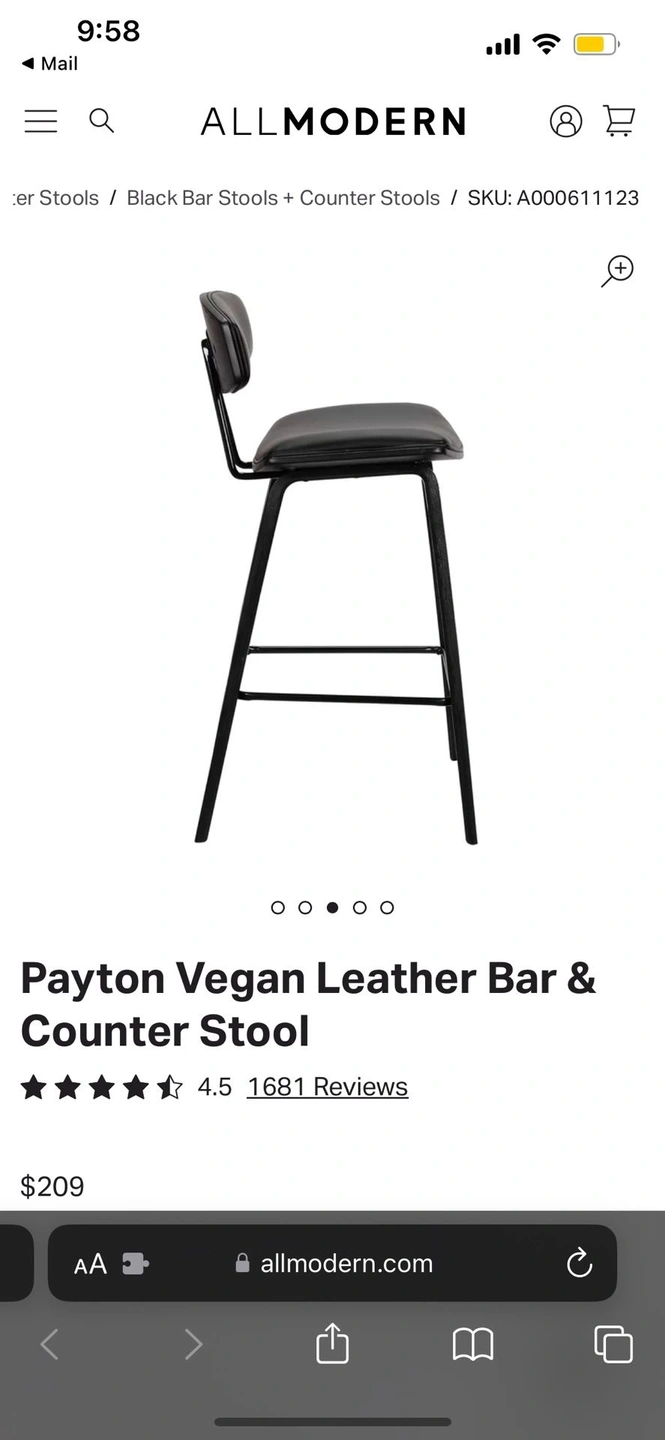Viewport: 665px width, 1440px height.
Task: Zoom into the product image
Action: (617, 270)
